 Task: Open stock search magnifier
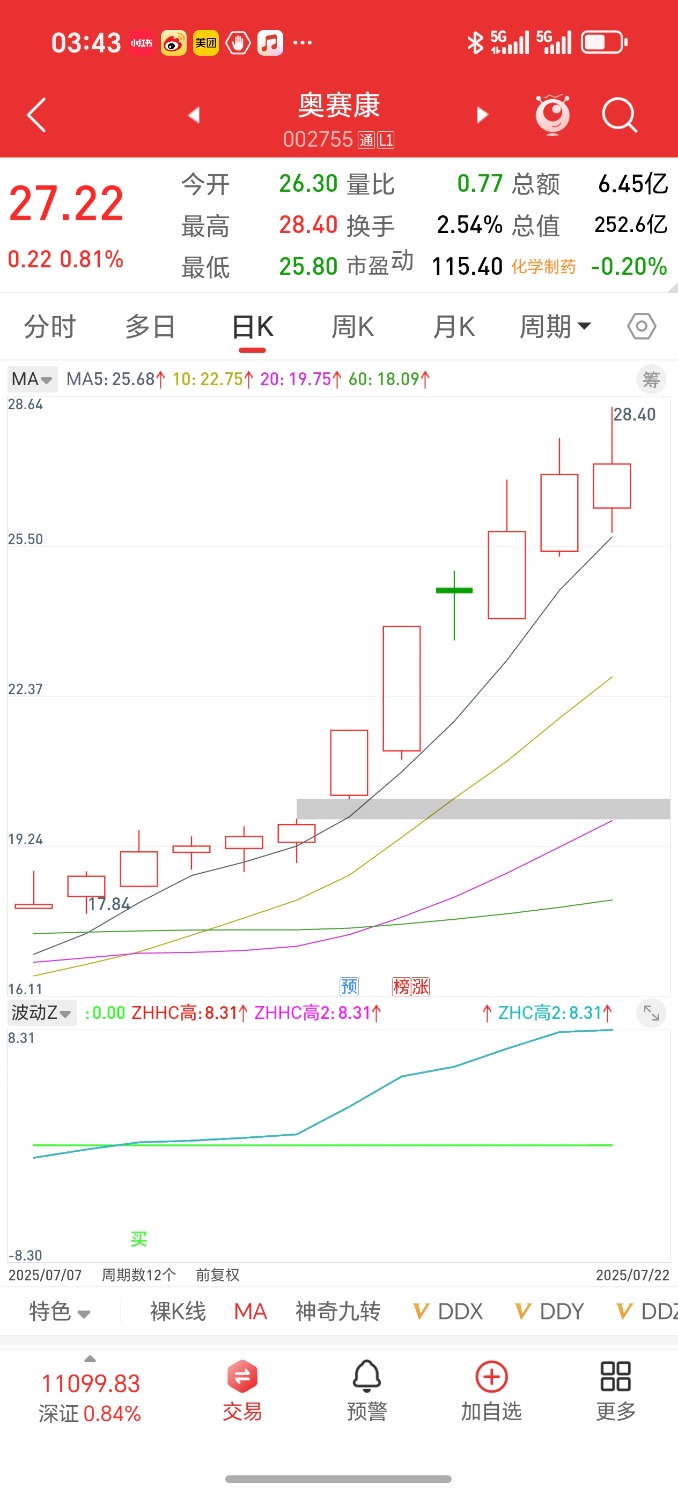(x=619, y=116)
